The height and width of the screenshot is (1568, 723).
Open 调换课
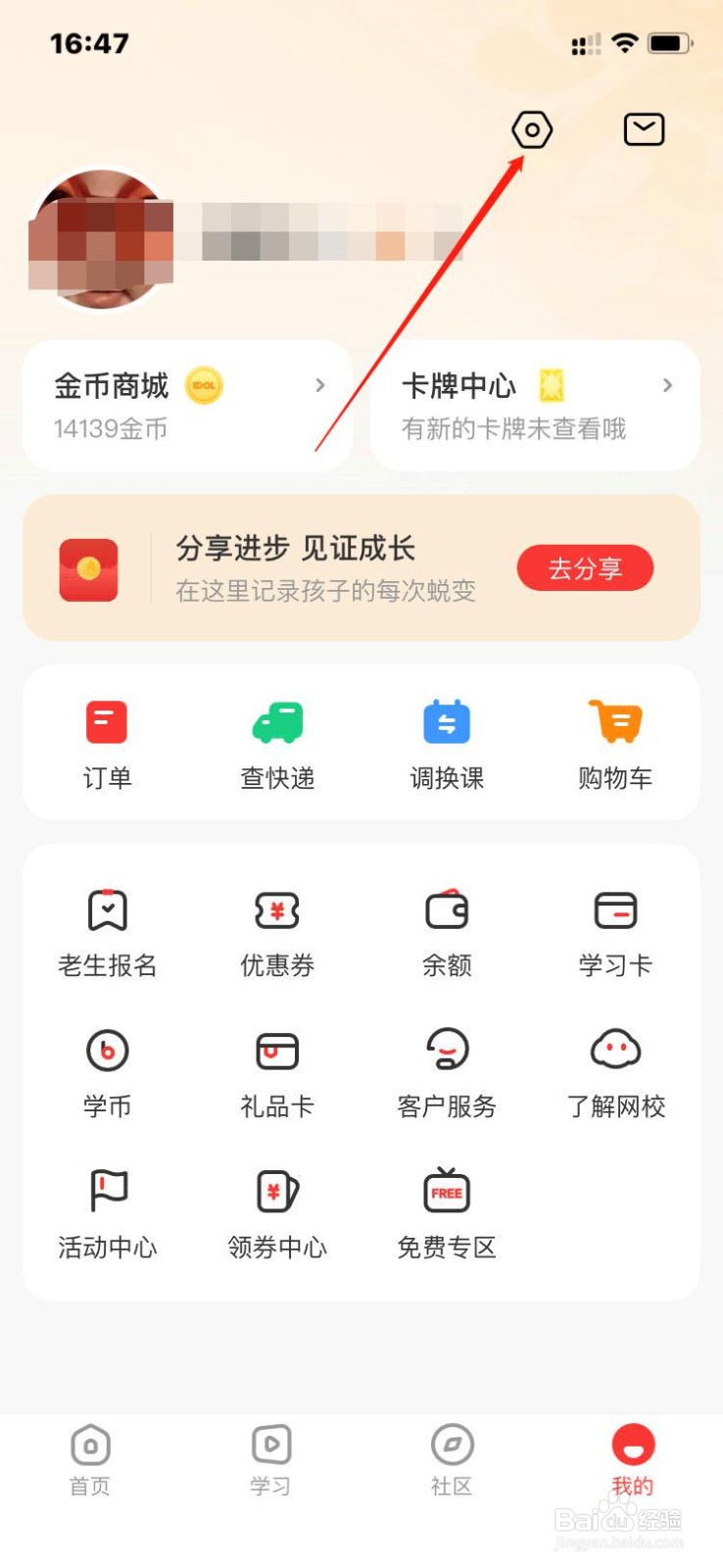tap(447, 745)
